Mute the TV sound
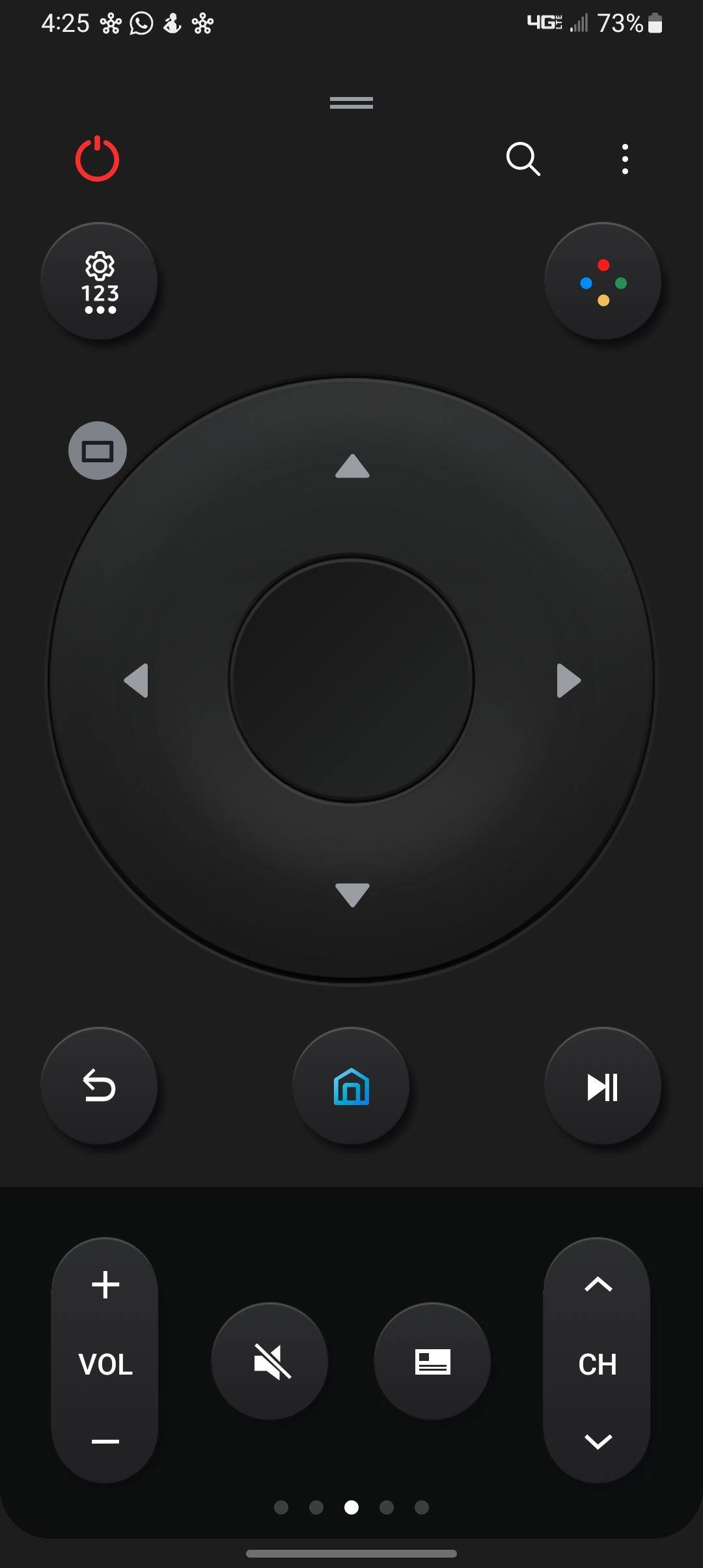Image resolution: width=703 pixels, height=1568 pixels. coord(270,1361)
